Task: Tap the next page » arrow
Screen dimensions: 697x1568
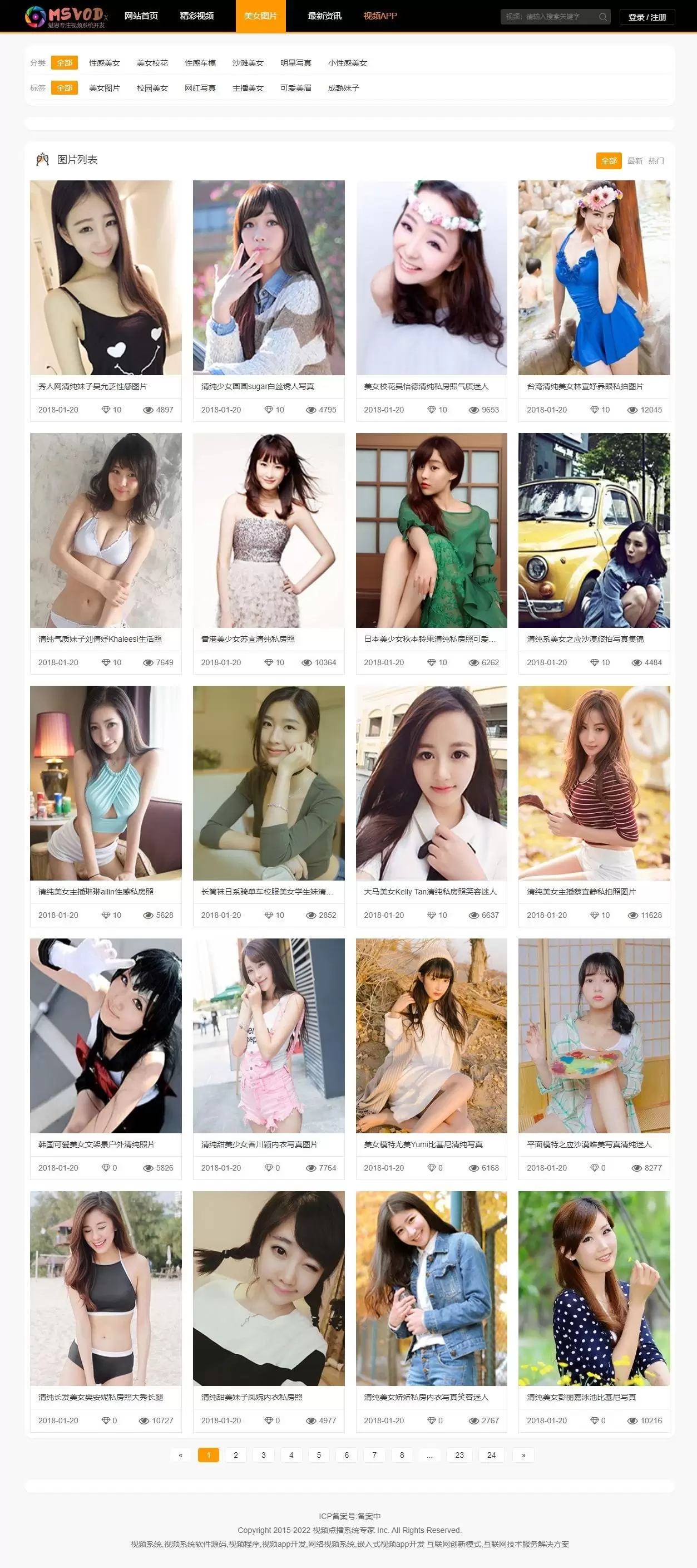Action: 523,1455
